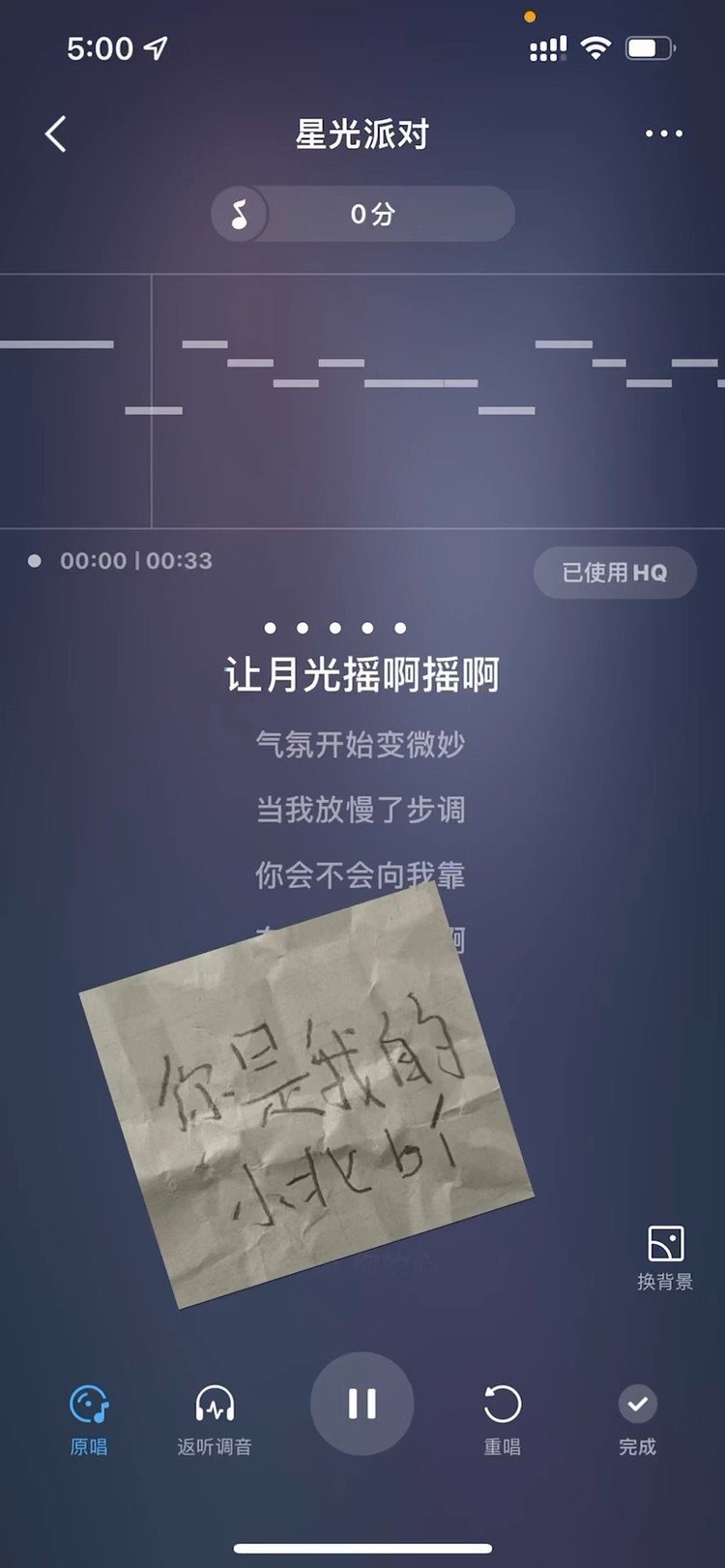725x1568 pixels.
Task: Tap the back arrow to exit recording
Action: [x=54, y=133]
